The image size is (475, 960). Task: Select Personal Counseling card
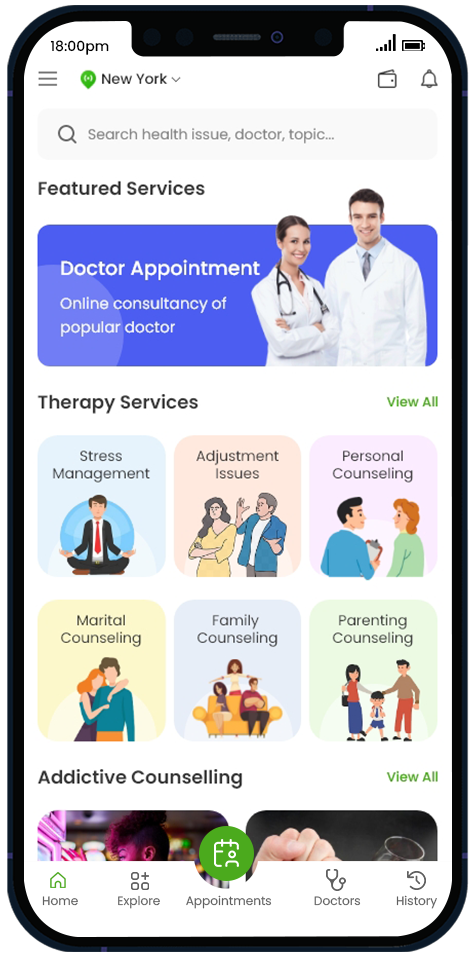coord(373,506)
